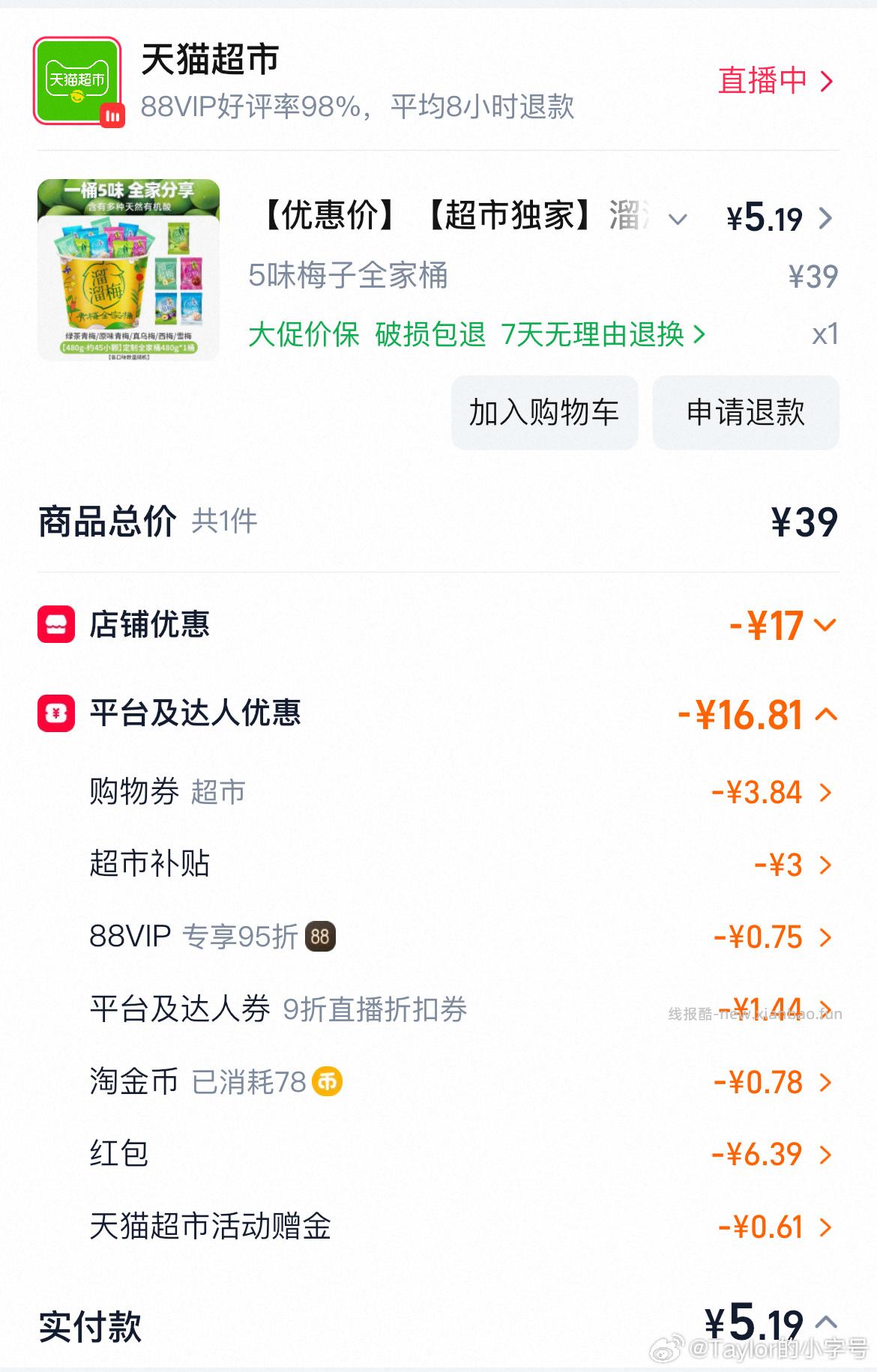The image size is (877, 1372).
Task: Open the 购物券 超市 detail arrow
Action: pyautogui.click(x=825, y=791)
